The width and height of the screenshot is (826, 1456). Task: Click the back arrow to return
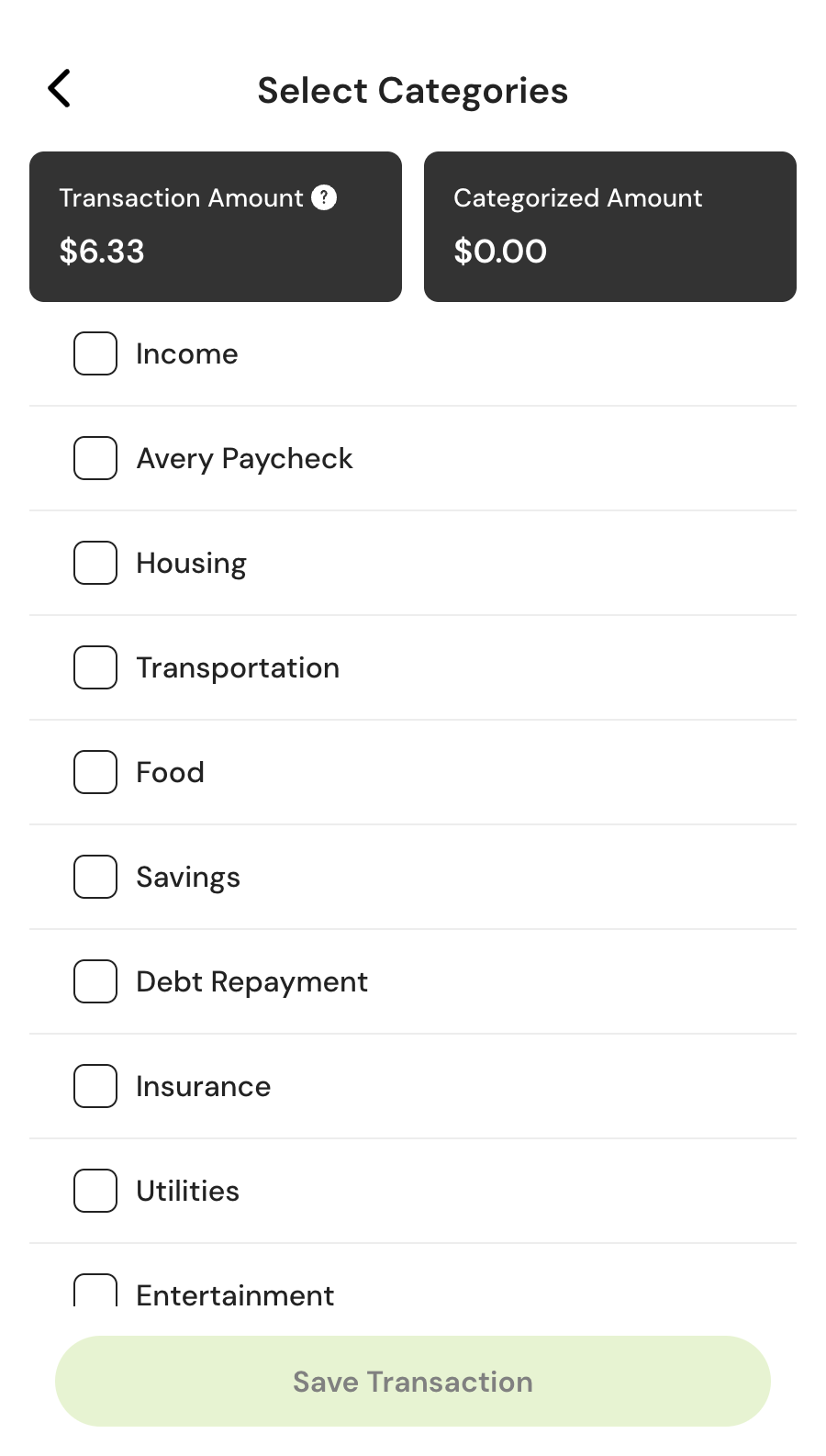58,88
